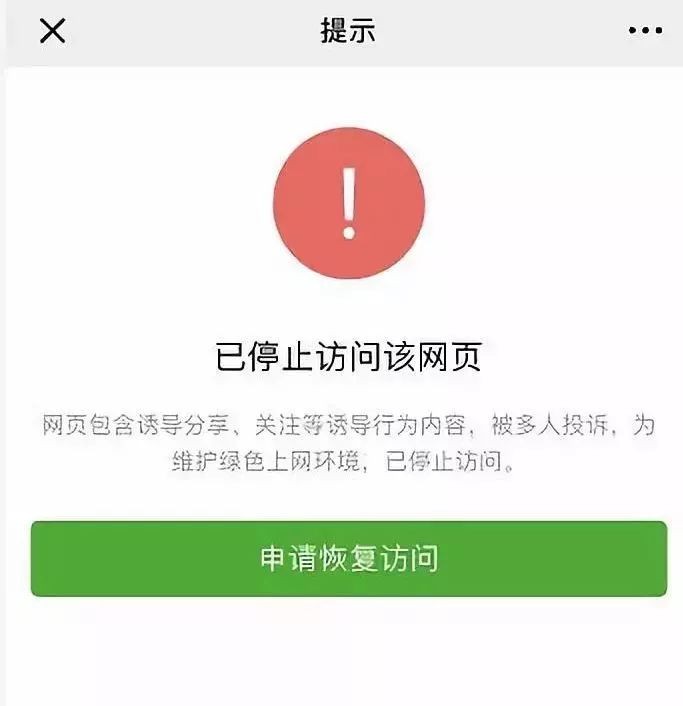
Task: Open the three-dot overflow menu
Action: (645, 31)
